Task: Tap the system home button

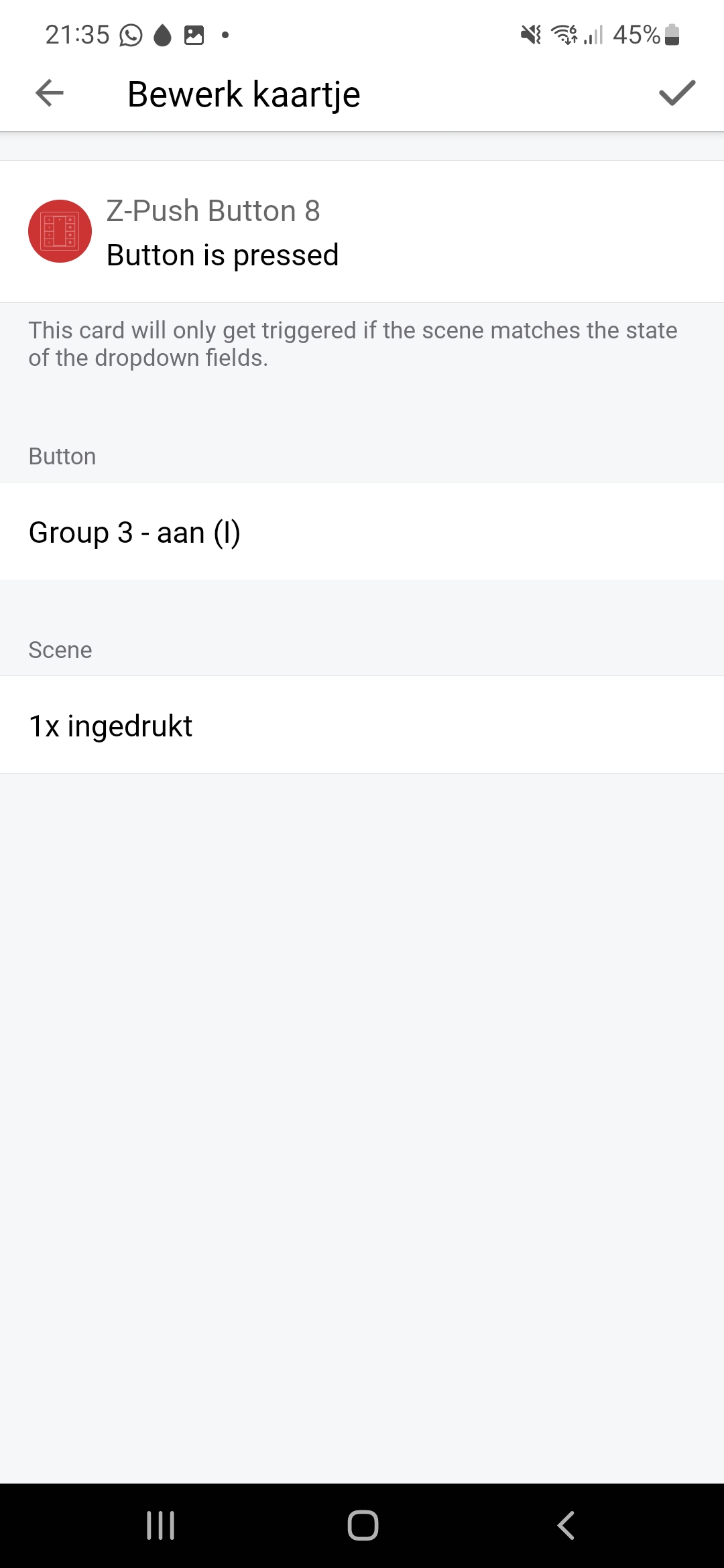Action: [x=363, y=1525]
